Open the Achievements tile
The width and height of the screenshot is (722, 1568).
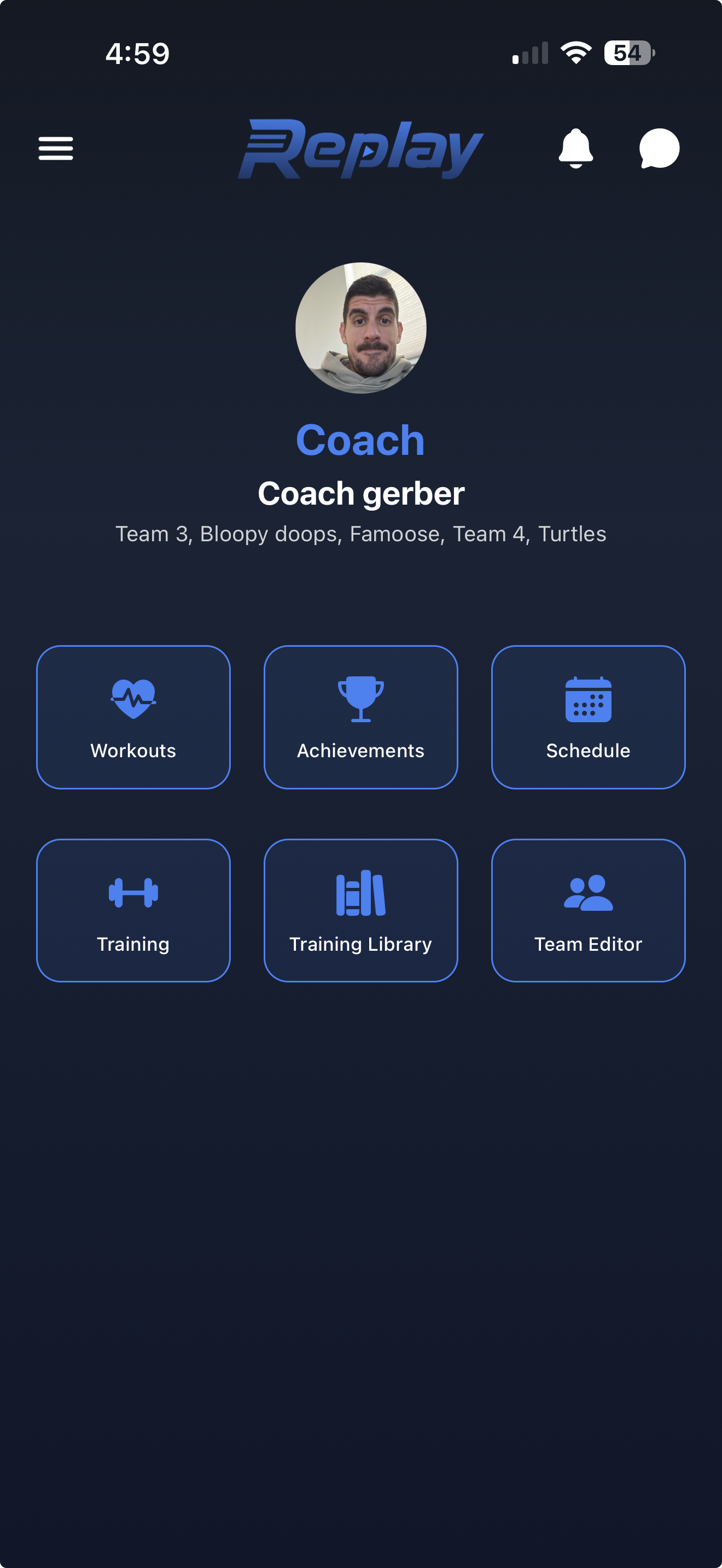[360, 717]
